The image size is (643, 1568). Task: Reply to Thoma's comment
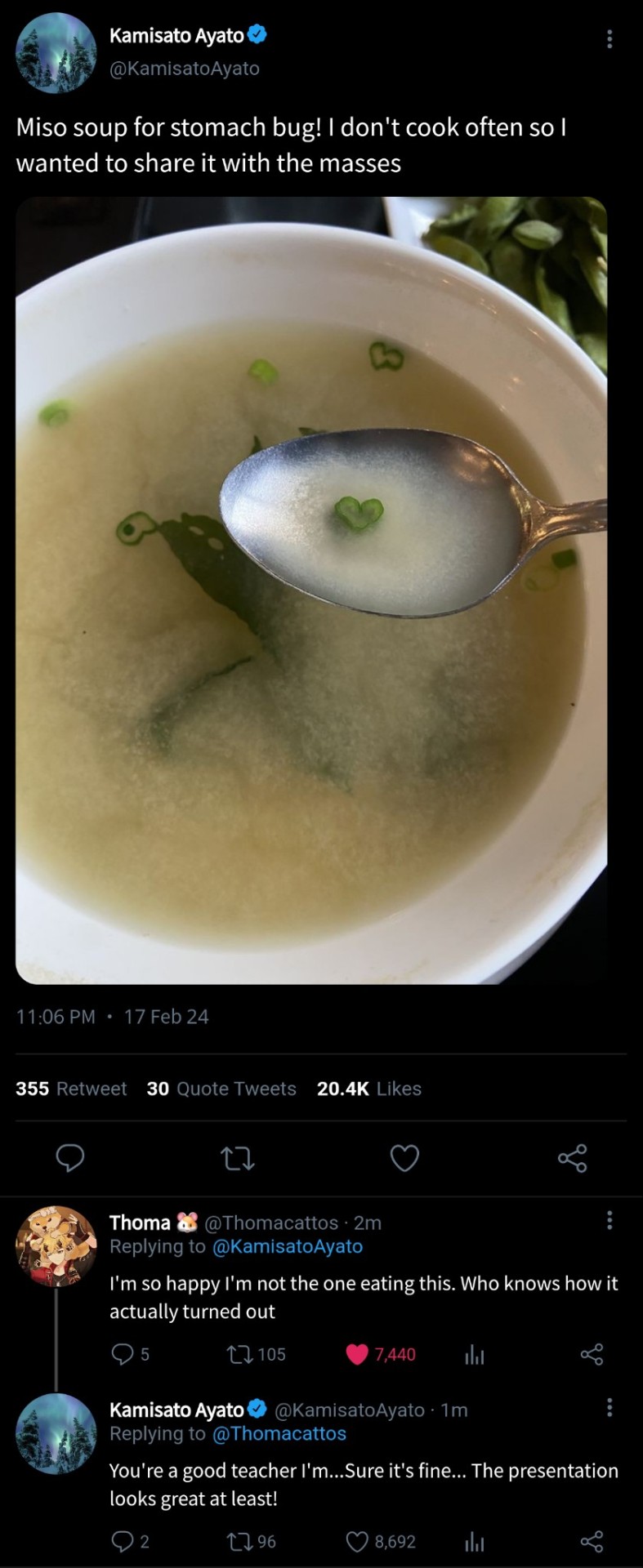122,1354
